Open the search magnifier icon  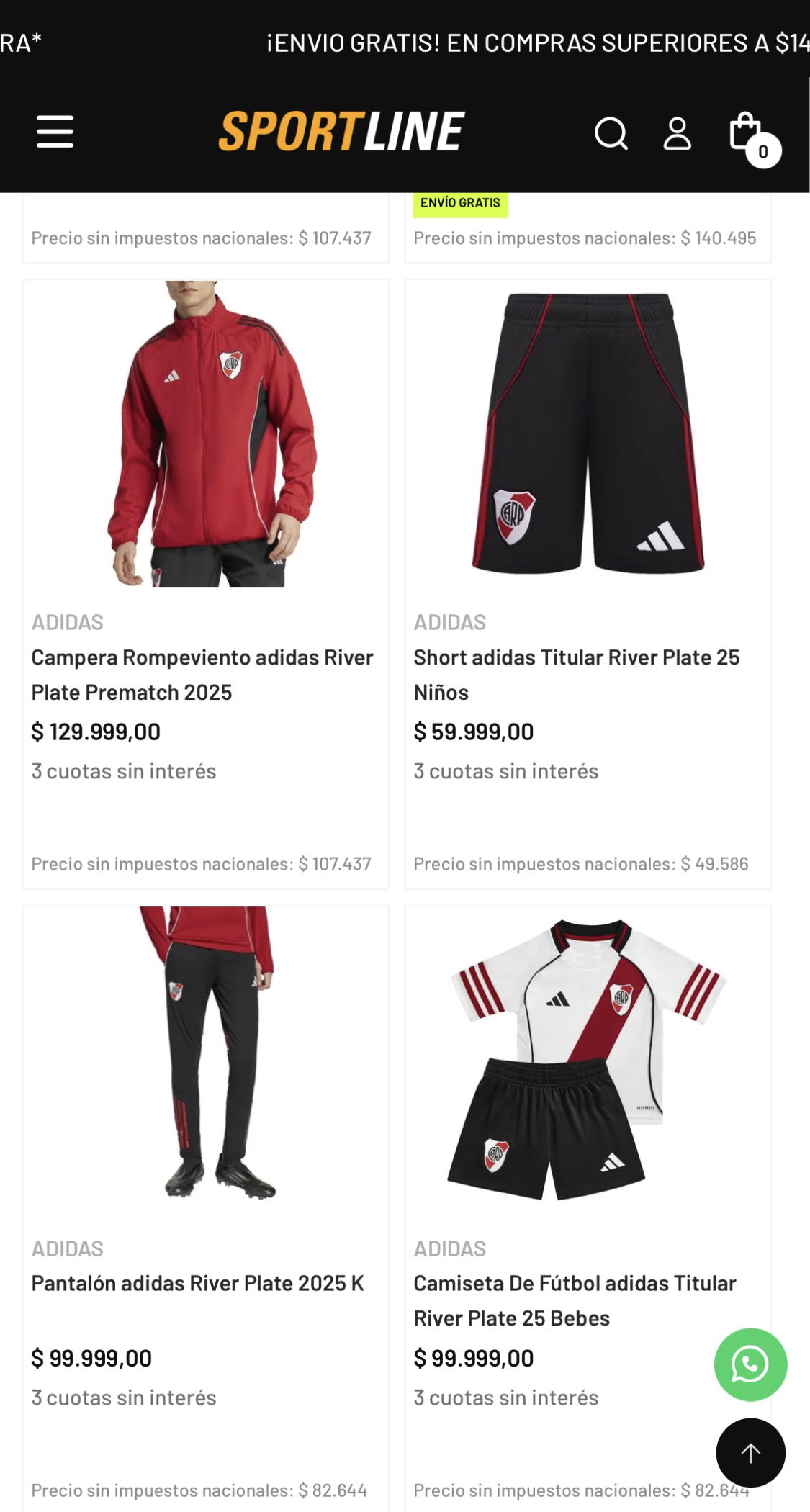pyautogui.click(x=611, y=133)
